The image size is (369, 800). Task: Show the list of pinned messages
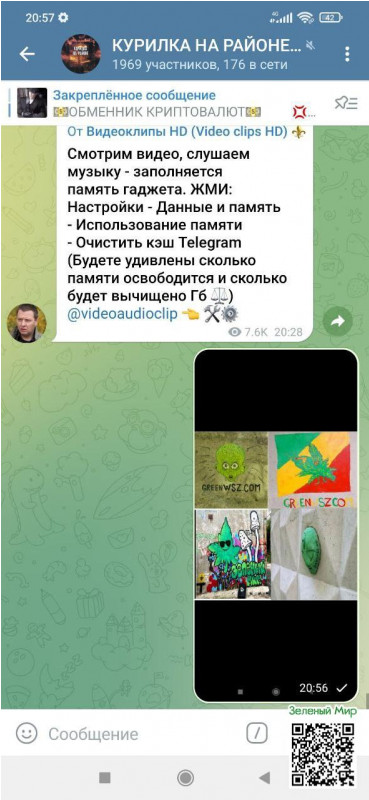[346, 104]
